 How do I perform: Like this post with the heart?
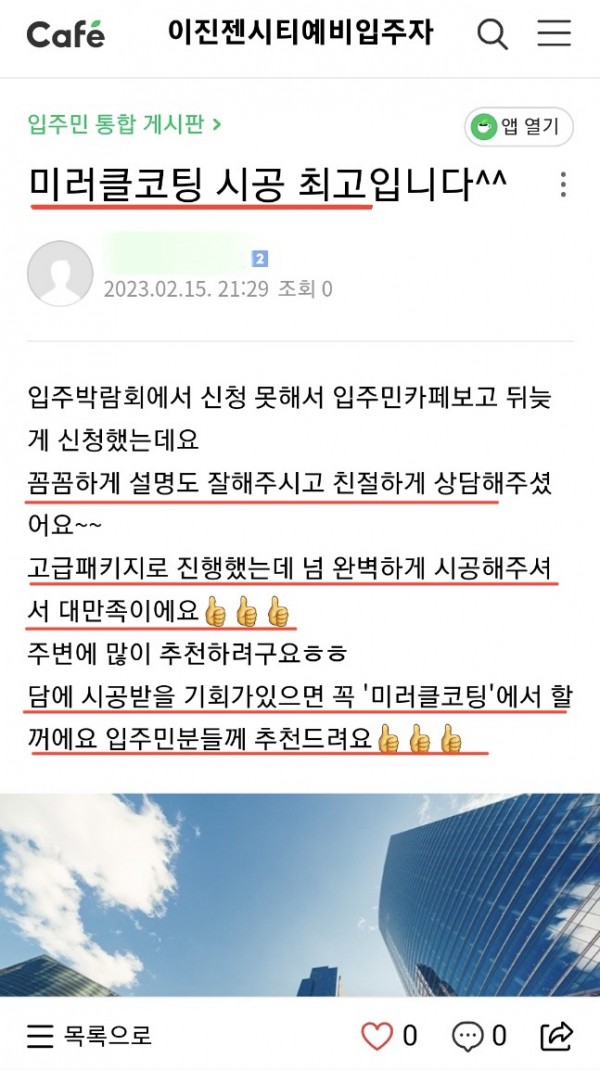pos(377,1036)
